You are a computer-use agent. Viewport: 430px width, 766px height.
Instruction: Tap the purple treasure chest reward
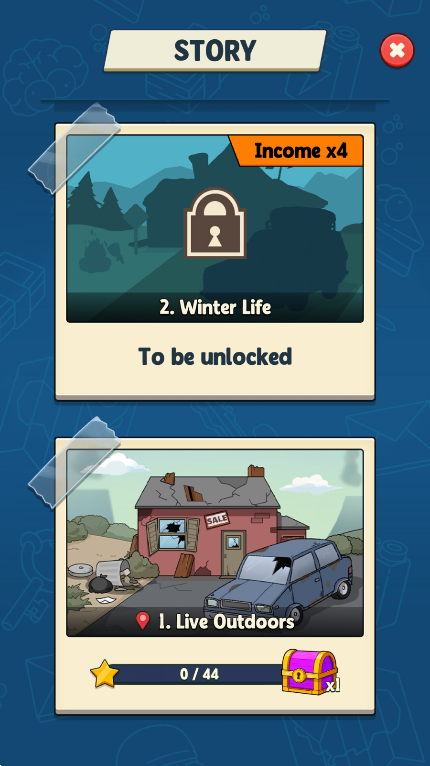tap(310, 671)
